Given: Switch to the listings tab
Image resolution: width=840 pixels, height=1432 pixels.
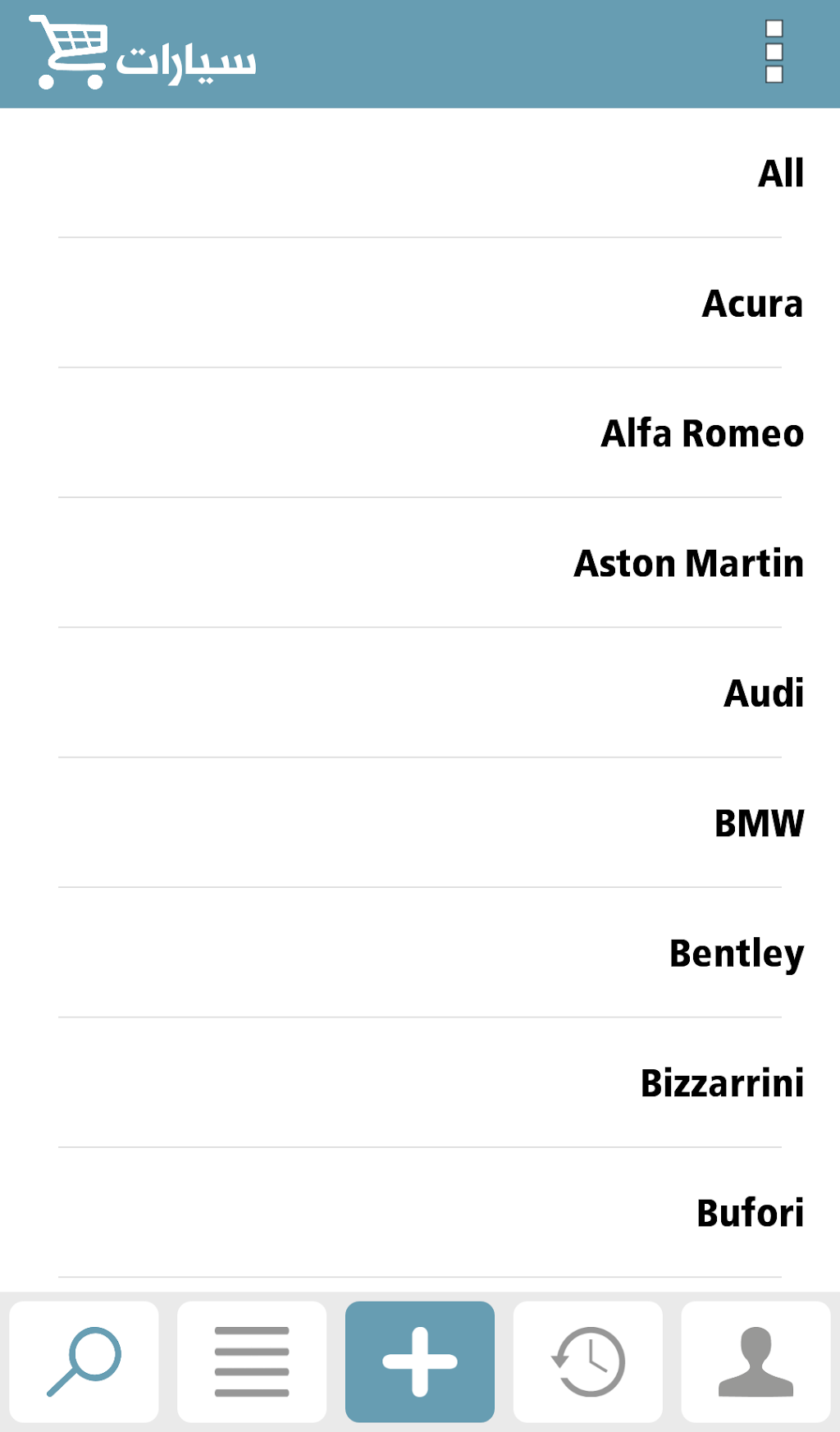Looking at the screenshot, I should pyautogui.click(x=252, y=1361).
